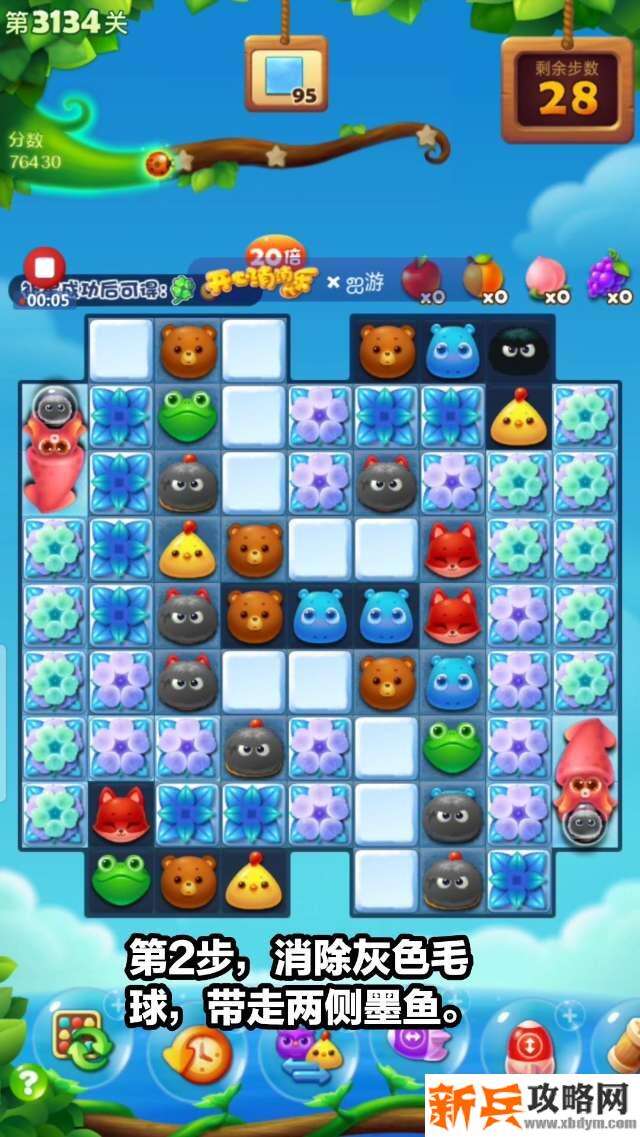Screen dimensions: 640x1137
Task: Stop the screen recording
Action: coord(44,268)
